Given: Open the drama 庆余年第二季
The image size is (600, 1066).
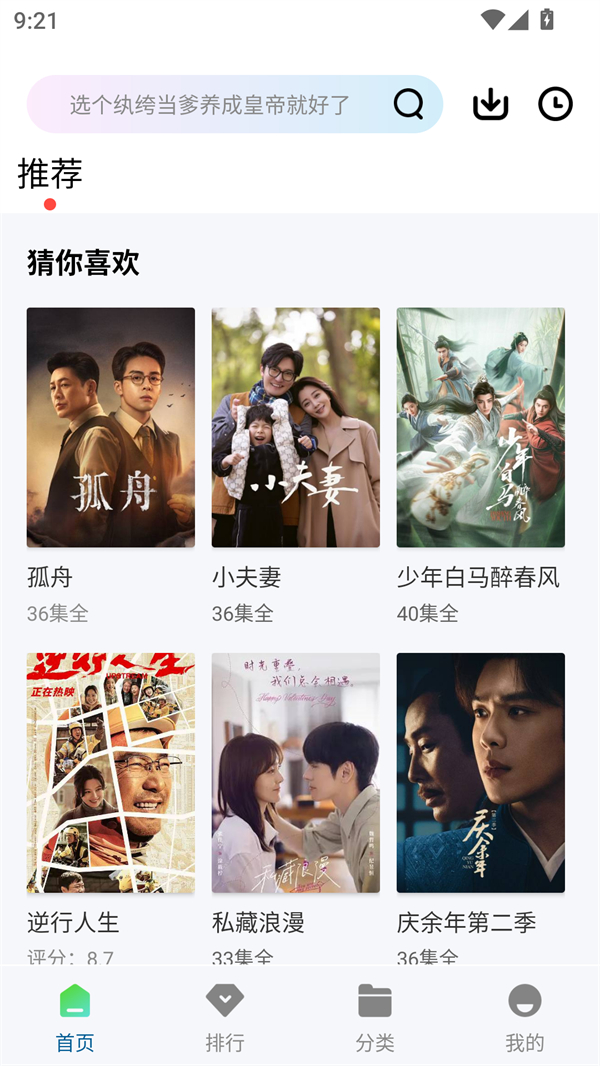Looking at the screenshot, I should tap(481, 772).
